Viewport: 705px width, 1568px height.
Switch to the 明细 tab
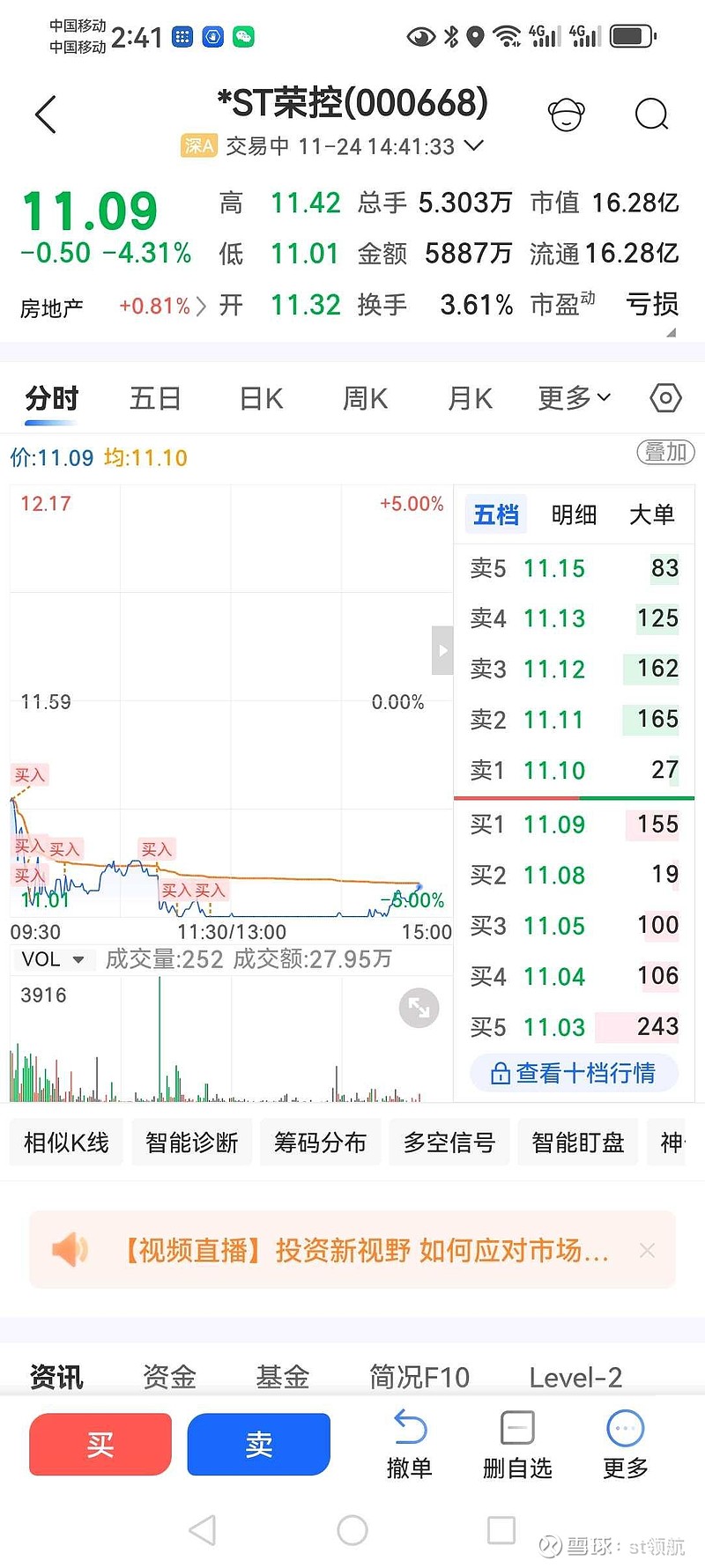tap(574, 514)
